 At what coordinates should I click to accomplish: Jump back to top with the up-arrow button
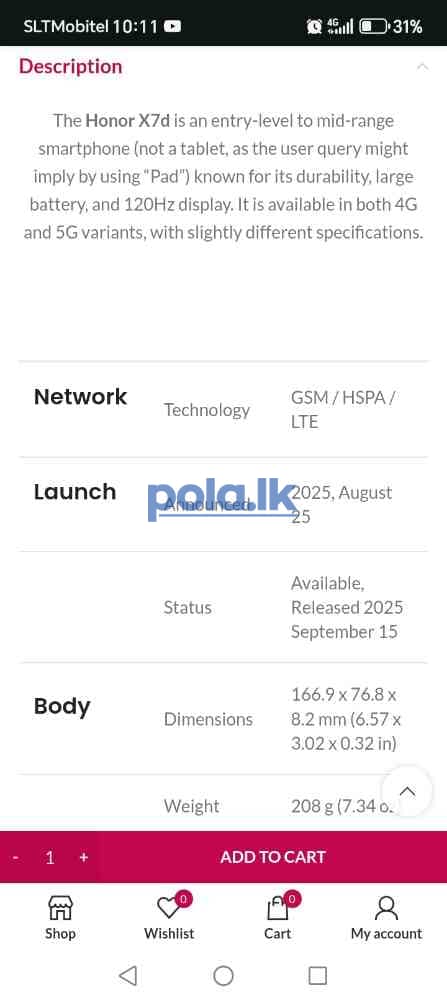[x=407, y=791]
